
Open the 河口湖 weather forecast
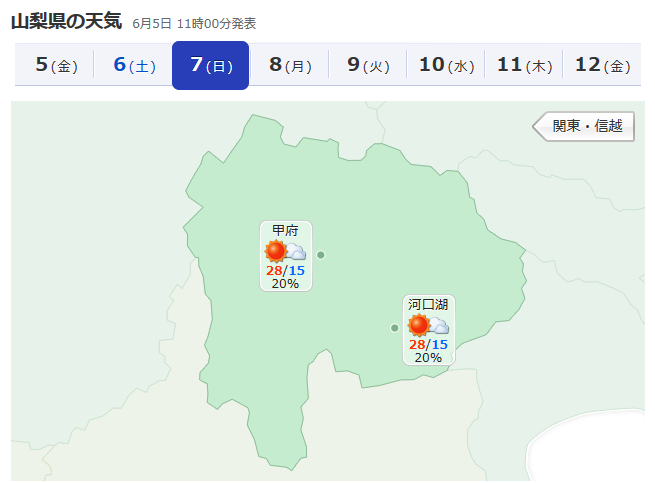tap(428, 328)
